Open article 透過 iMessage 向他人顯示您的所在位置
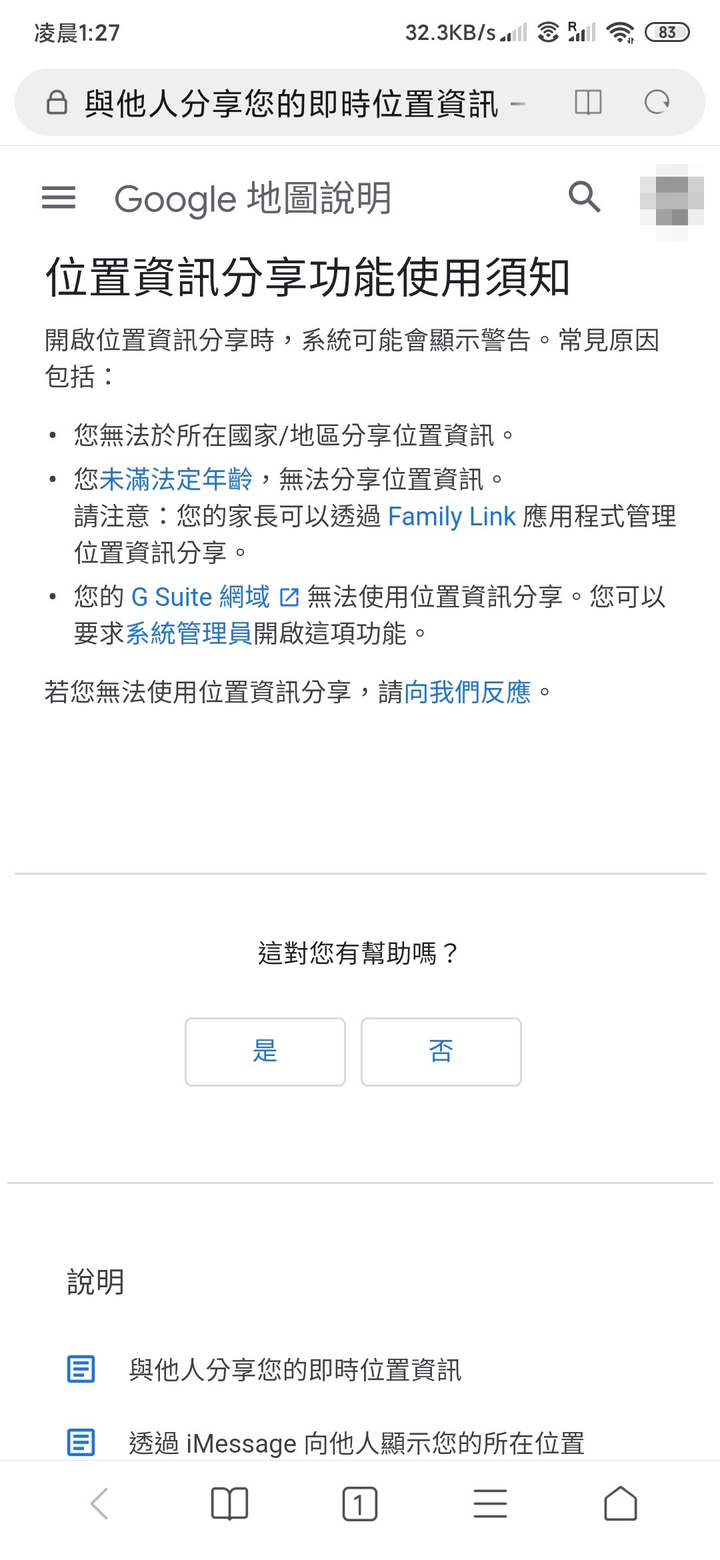 [x=356, y=1443]
